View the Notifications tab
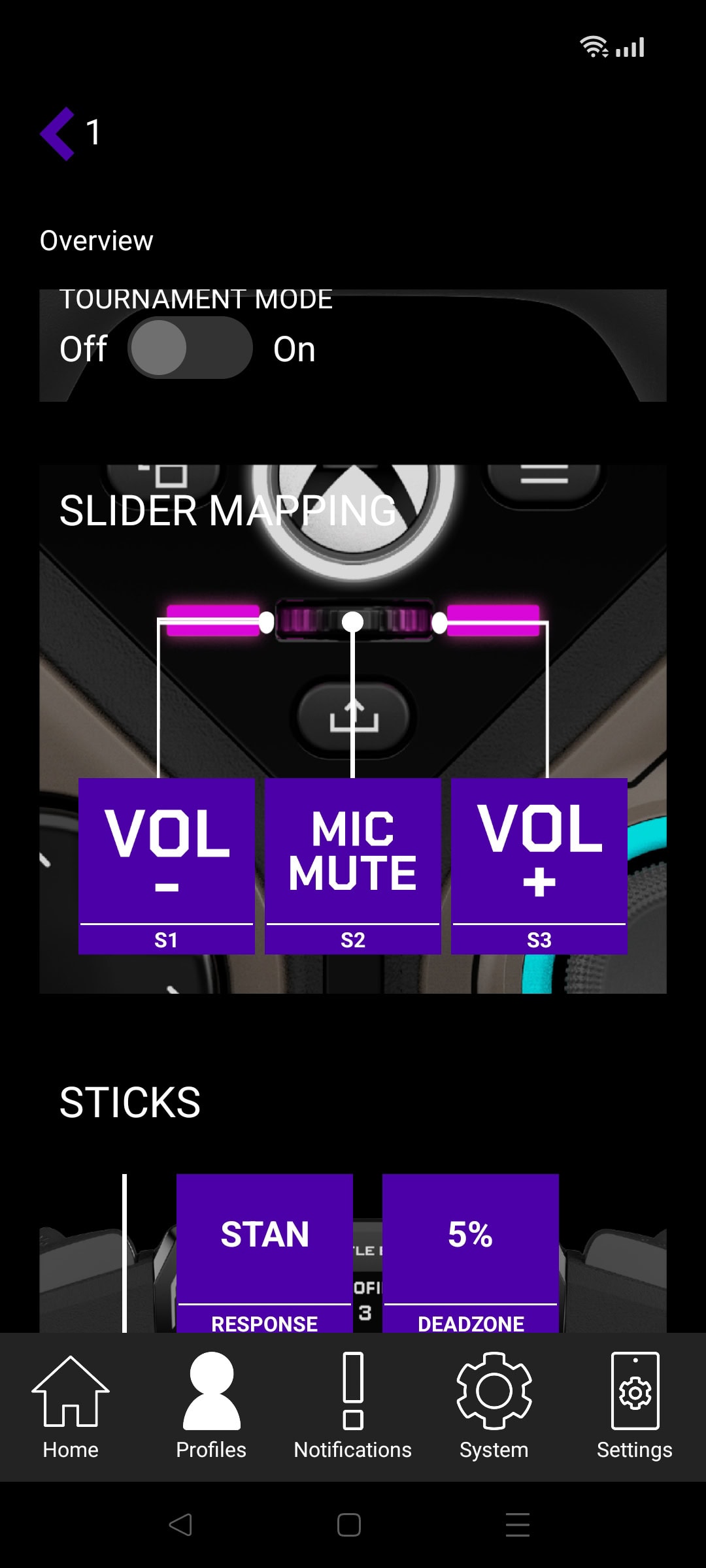Viewport: 706px width, 1568px height. (x=353, y=1406)
